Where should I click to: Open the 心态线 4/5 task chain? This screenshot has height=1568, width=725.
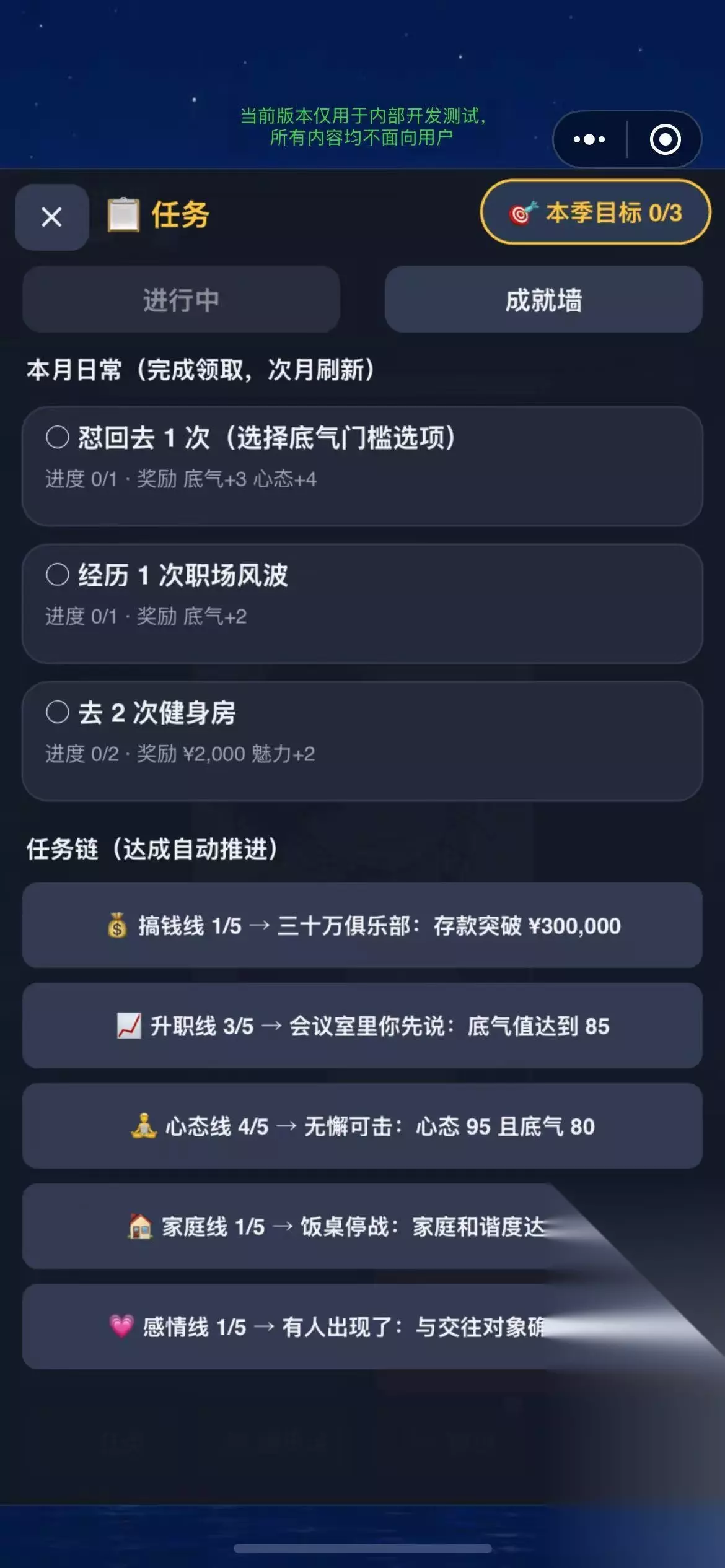[362, 1126]
